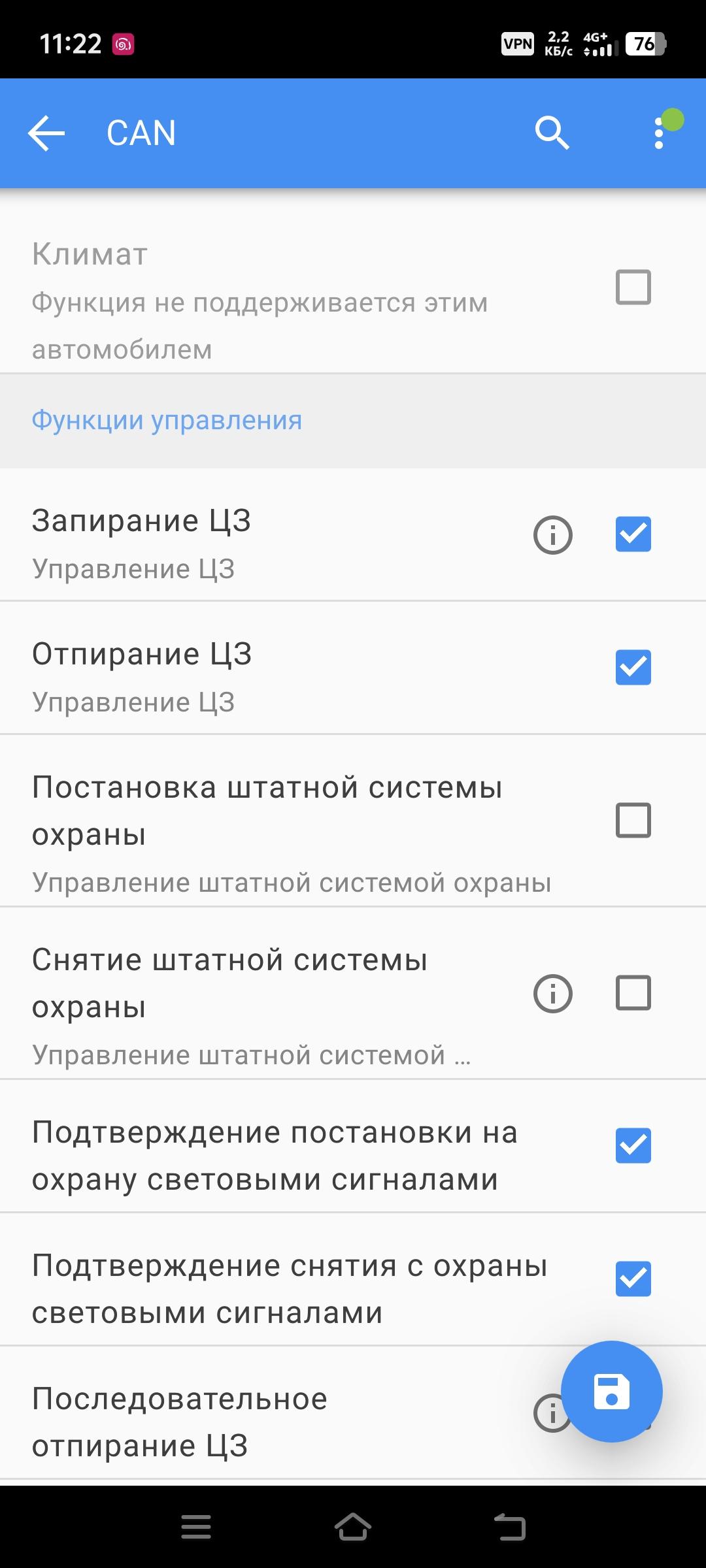Screen dimensions: 706x1568
Task: Toggle the Климат checkbox
Action: [x=633, y=287]
